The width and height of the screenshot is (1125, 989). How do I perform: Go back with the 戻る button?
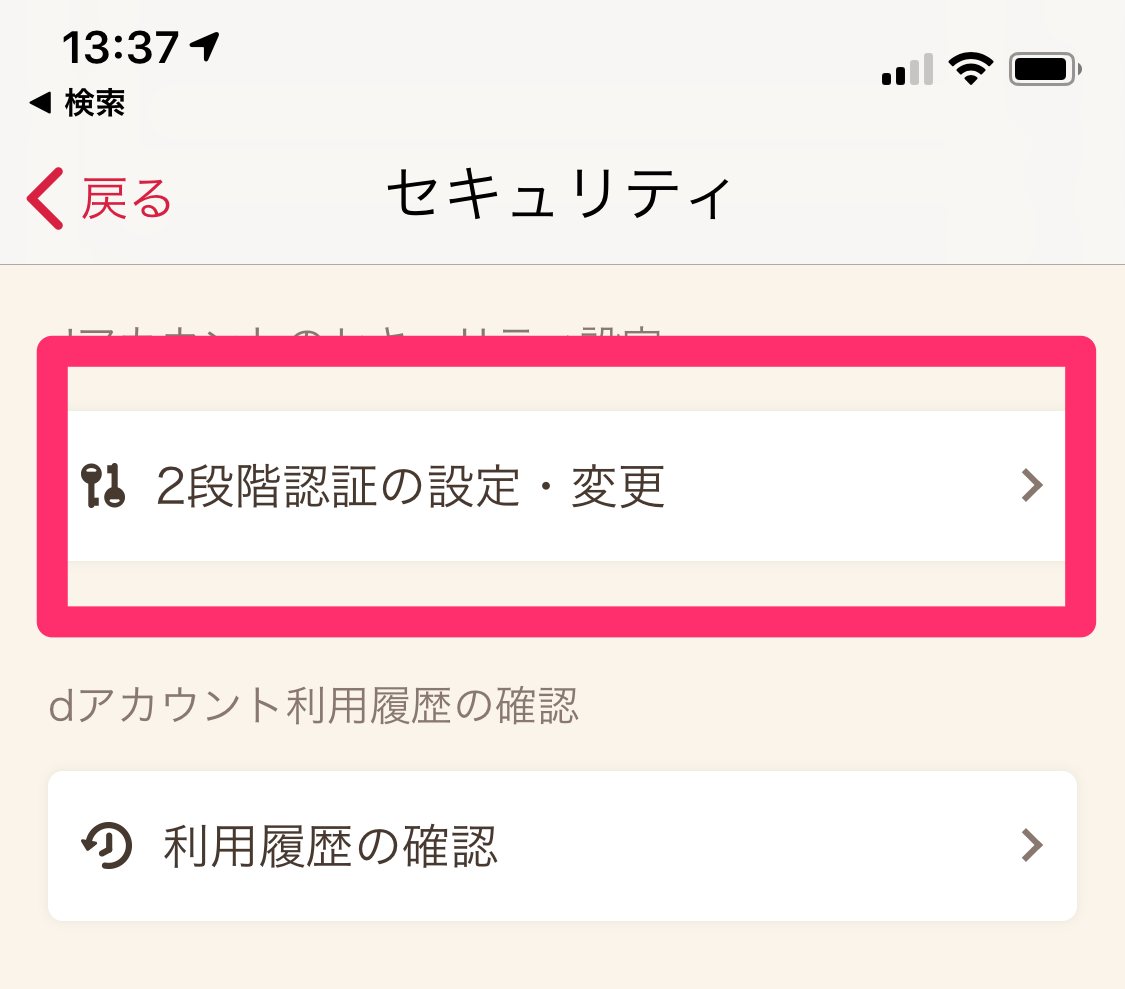click(x=100, y=198)
